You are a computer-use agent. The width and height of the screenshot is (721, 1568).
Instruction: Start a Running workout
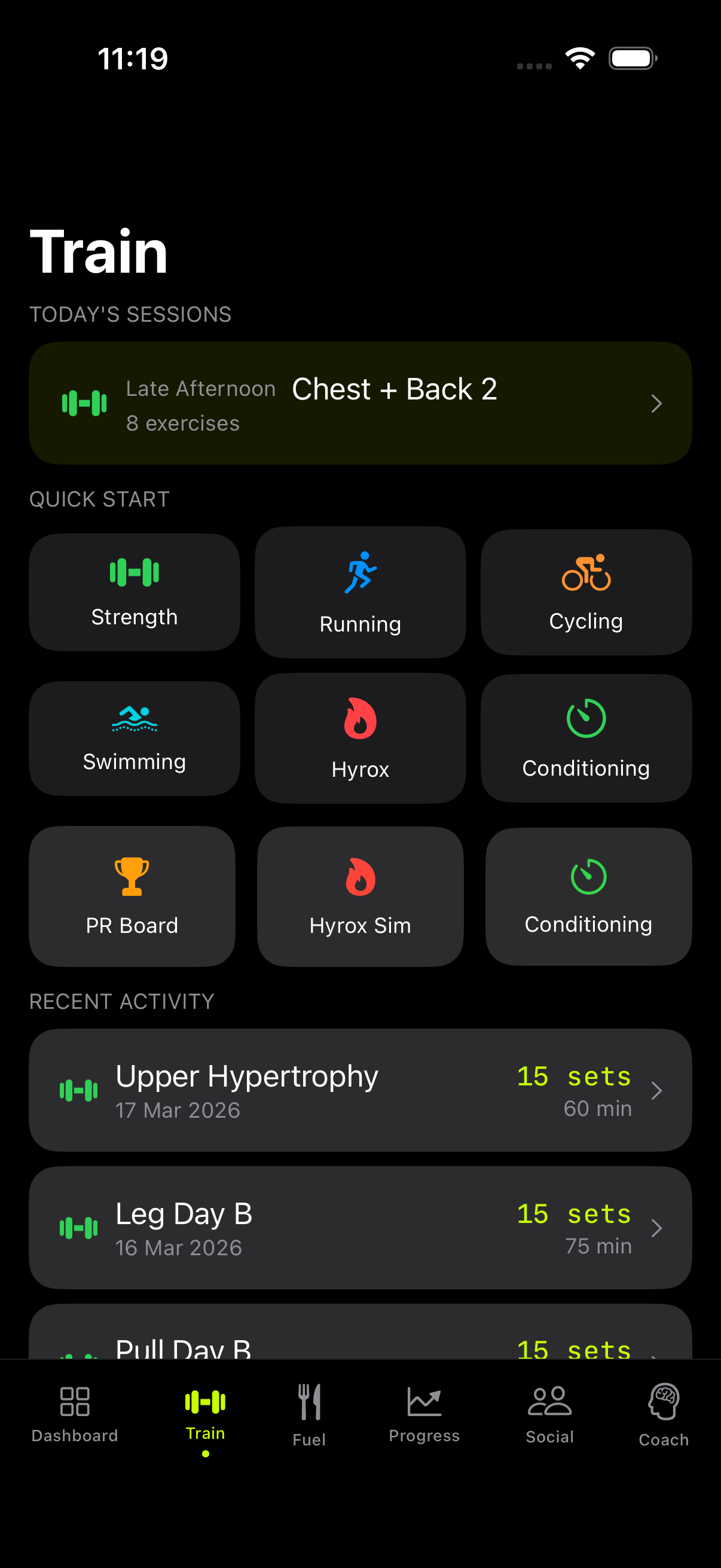pos(359,591)
